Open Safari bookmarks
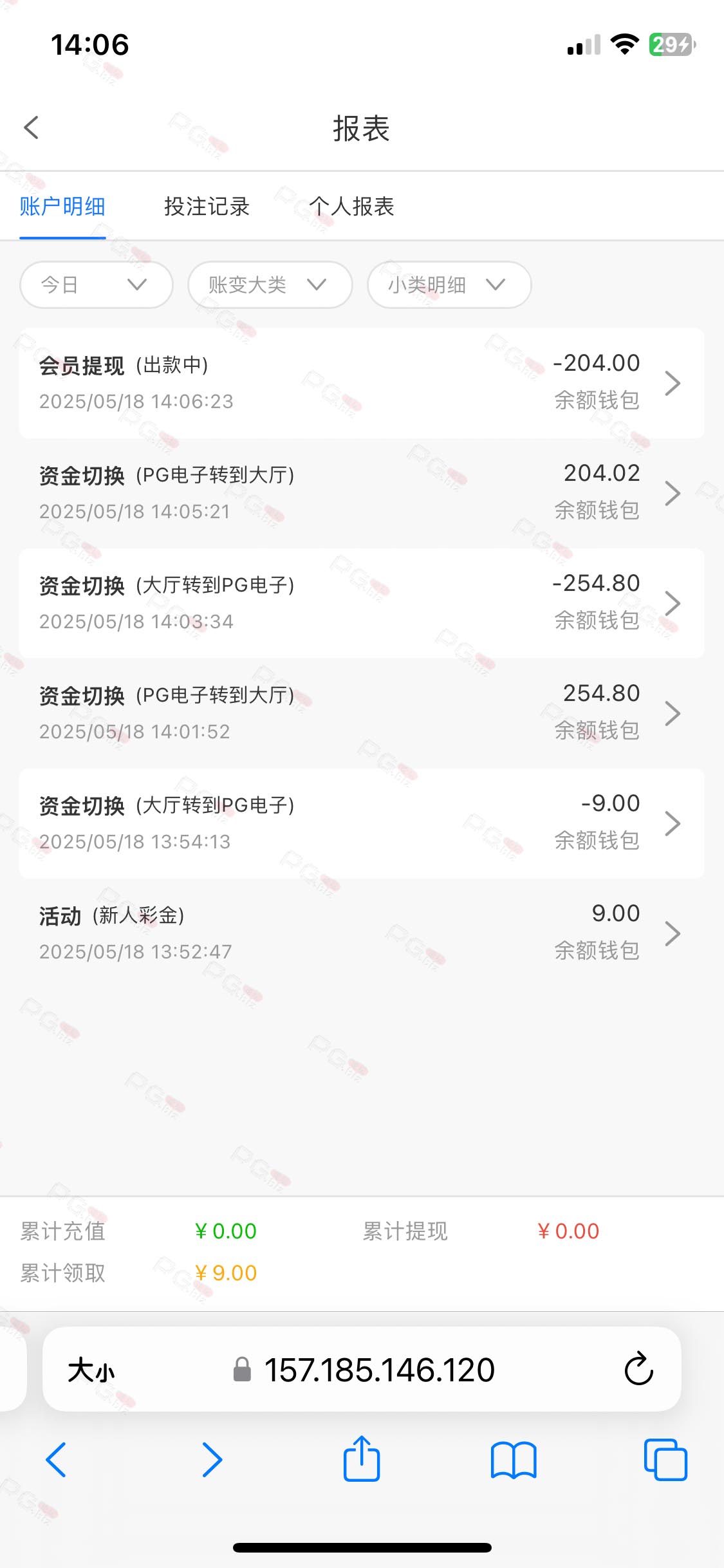Viewport: 724px width, 1568px height. point(513,1460)
